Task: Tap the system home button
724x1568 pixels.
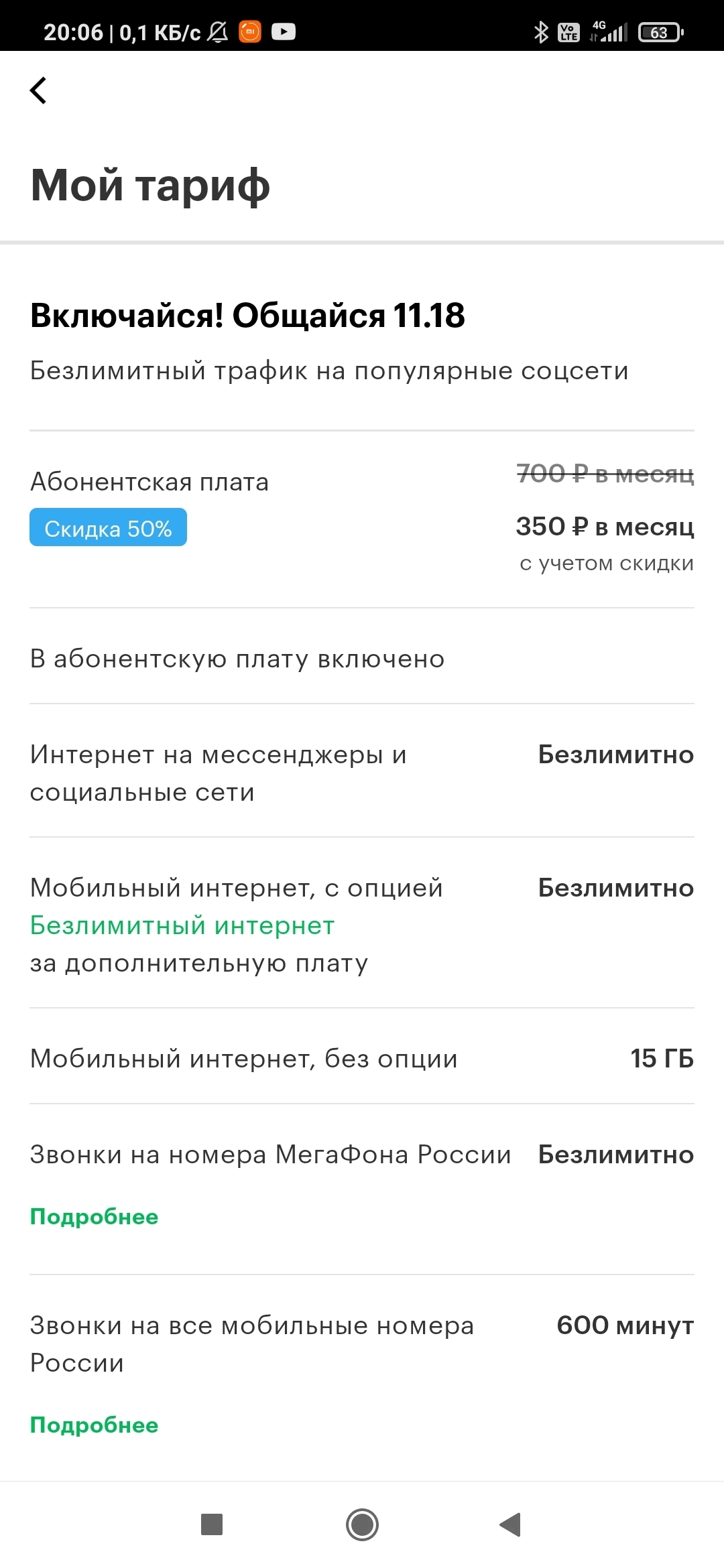Action: (x=362, y=1524)
